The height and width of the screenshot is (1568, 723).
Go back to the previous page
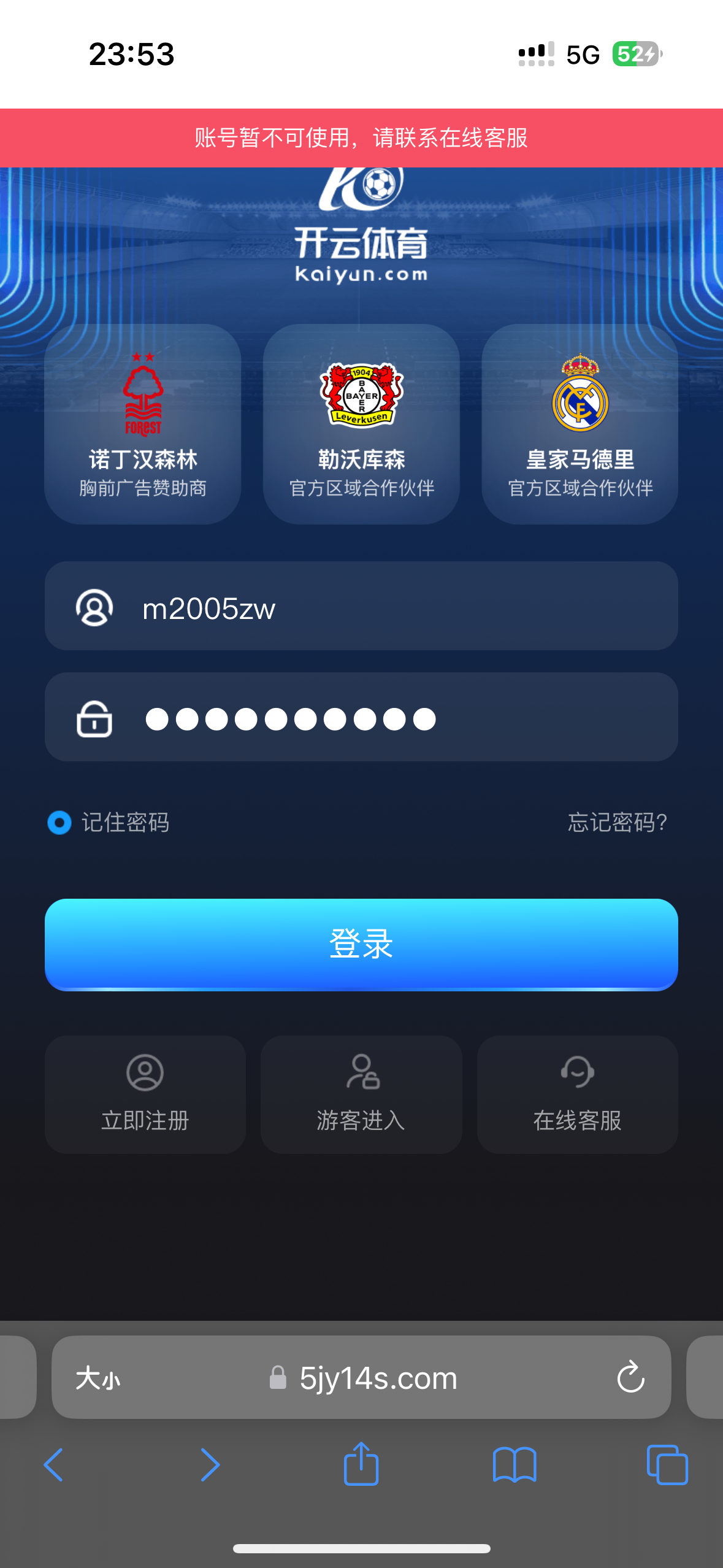(x=54, y=1465)
